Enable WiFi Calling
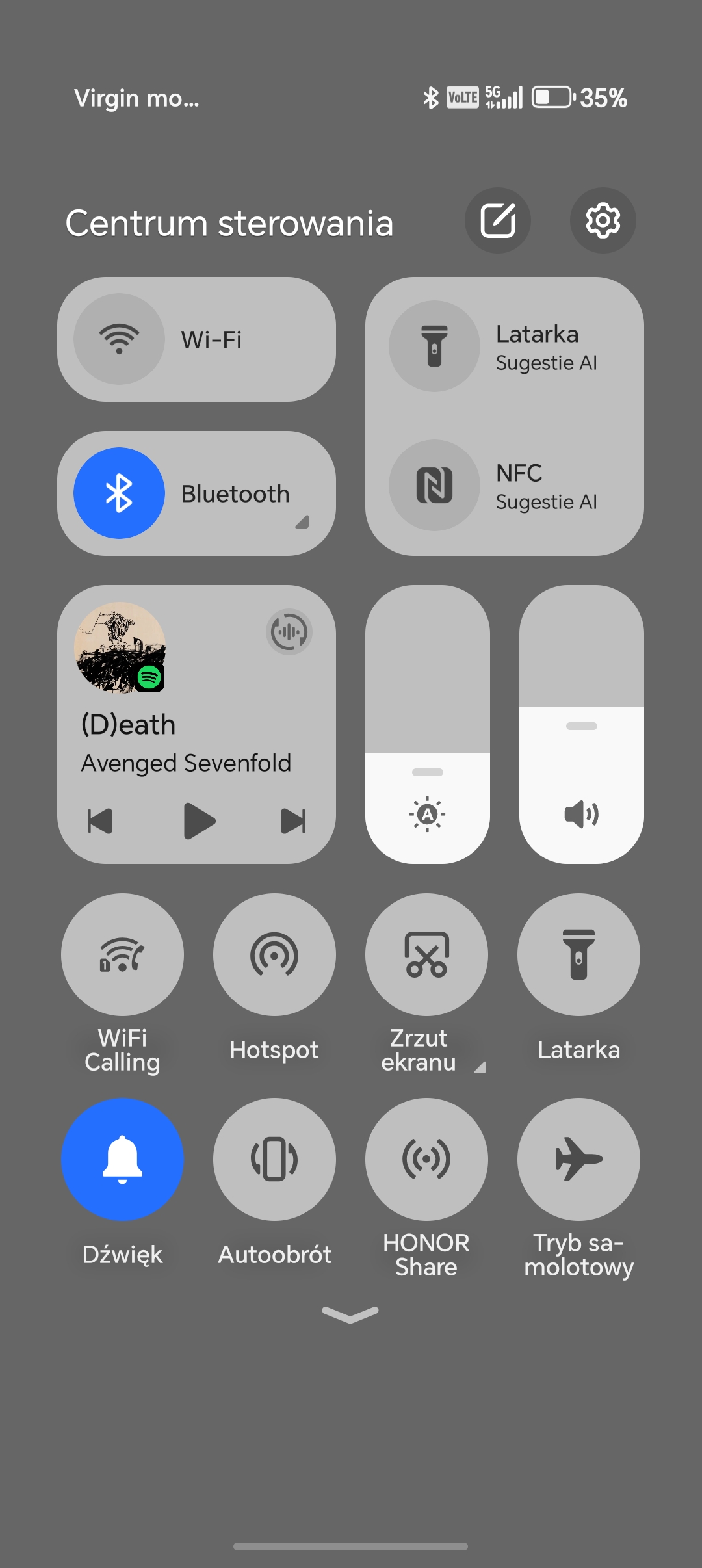 [122, 954]
